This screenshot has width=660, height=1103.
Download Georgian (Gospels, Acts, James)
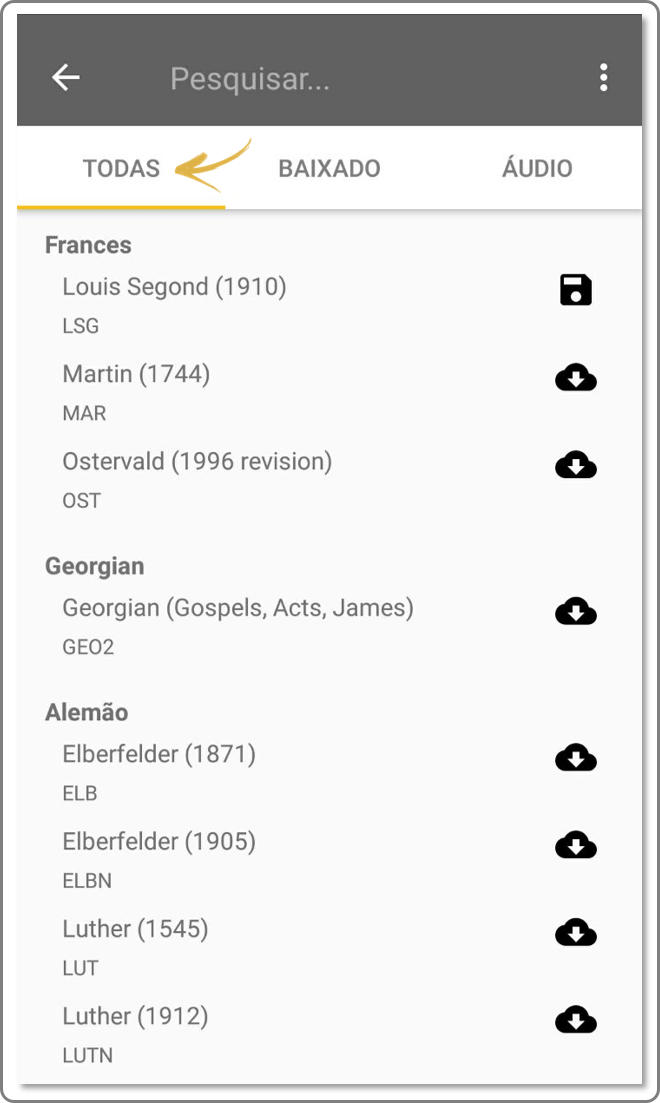point(576,611)
